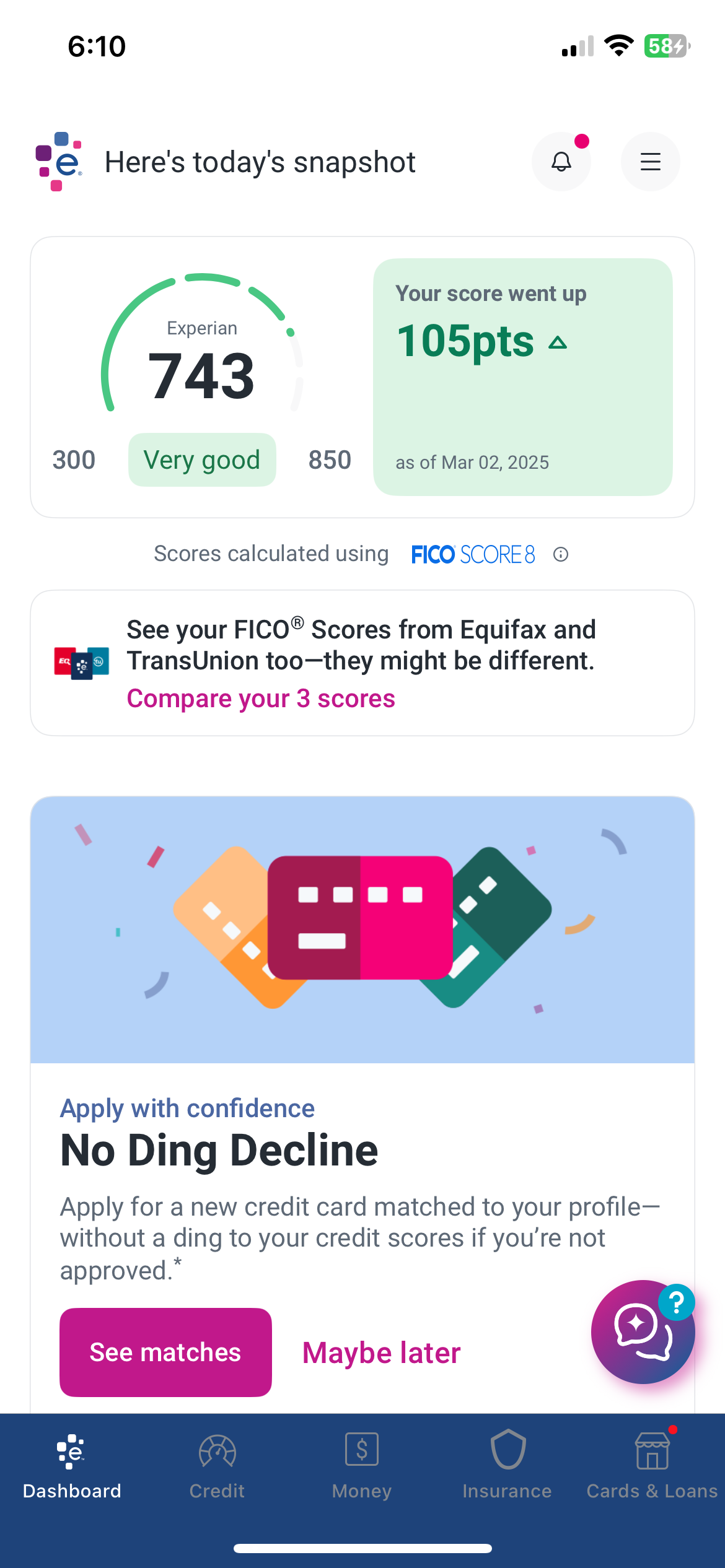Open the Experian 743 score card

click(202, 377)
